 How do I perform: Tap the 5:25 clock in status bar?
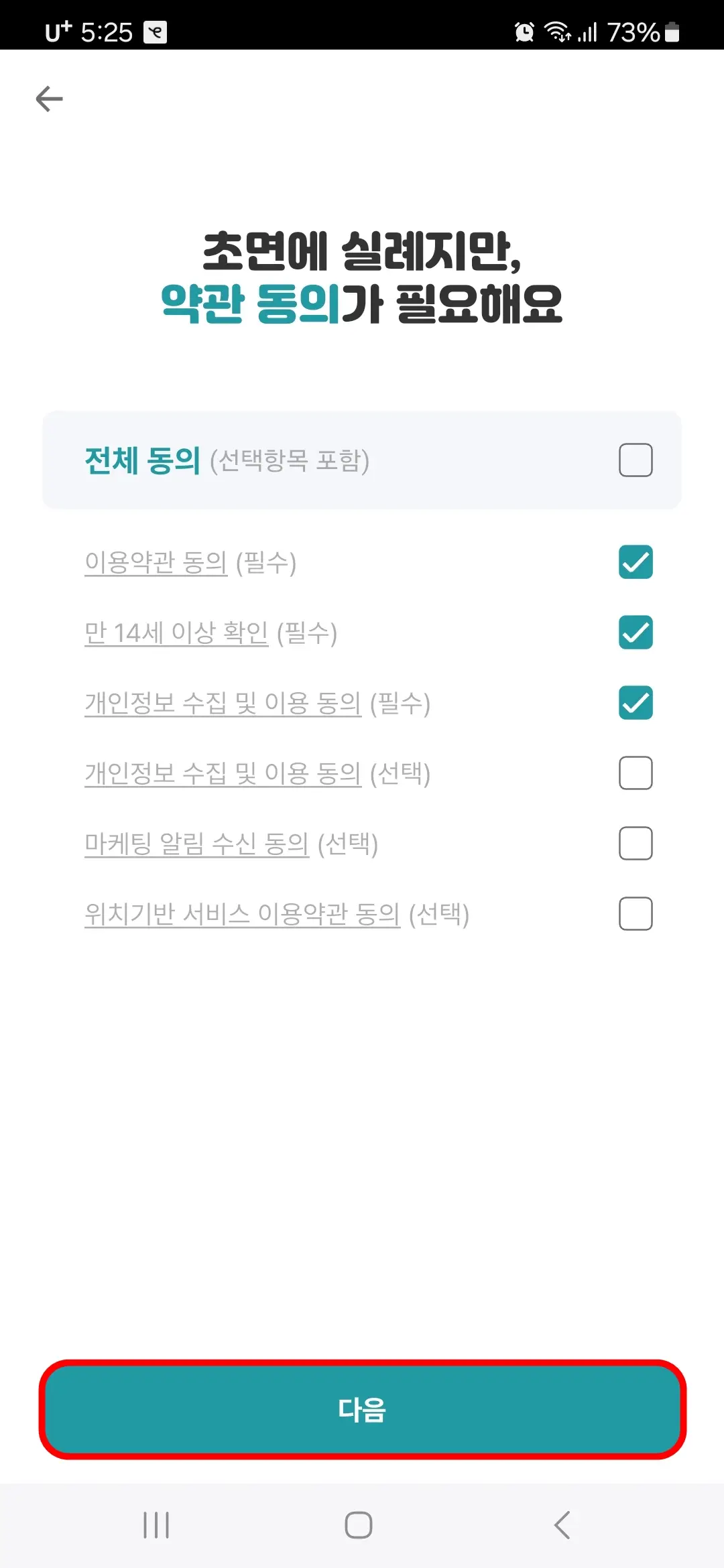point(107,30)
